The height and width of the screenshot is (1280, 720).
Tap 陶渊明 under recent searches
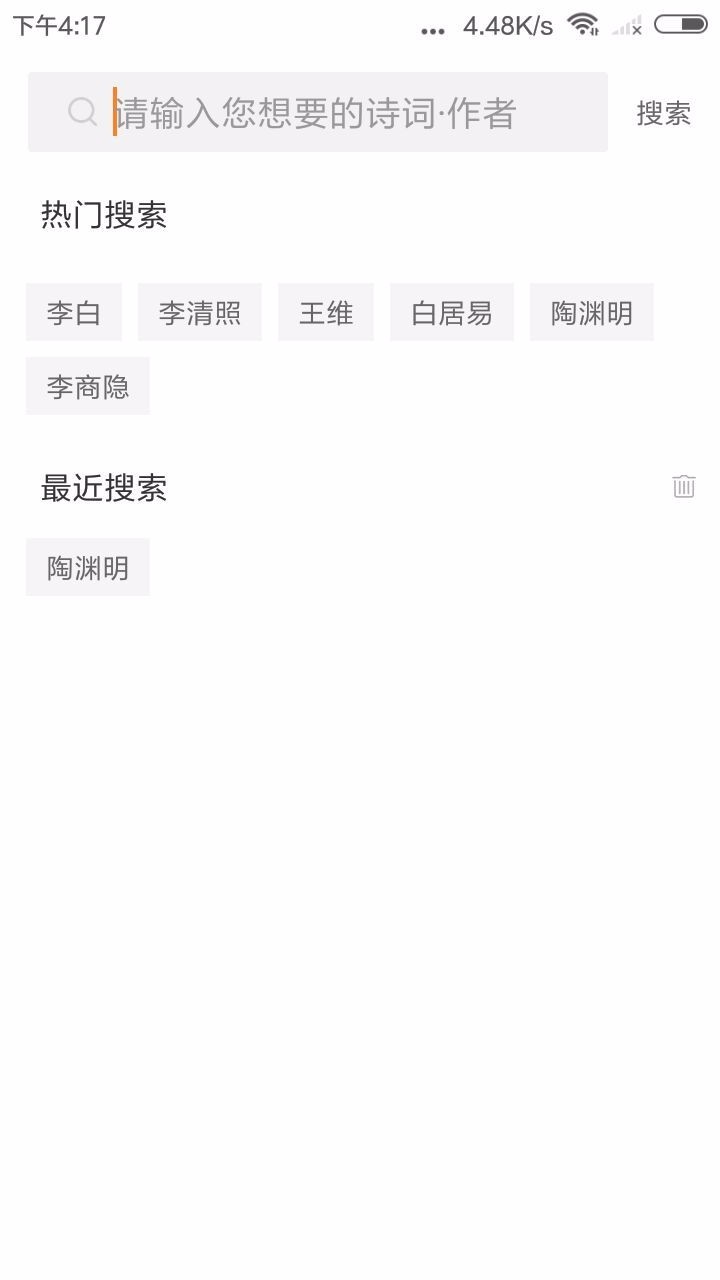point(87,566)
